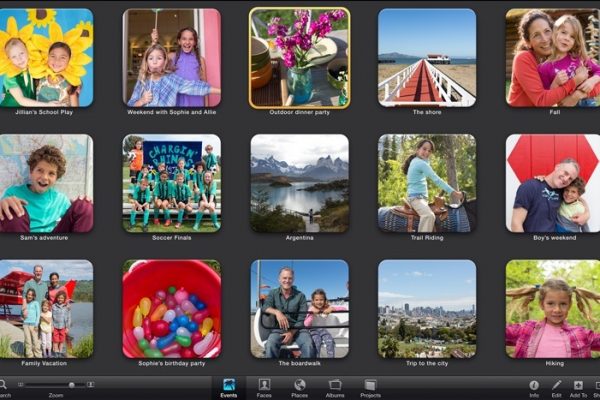600x400 pixels.
Task: Open the Trail Riding event
Action: (427, 183)
